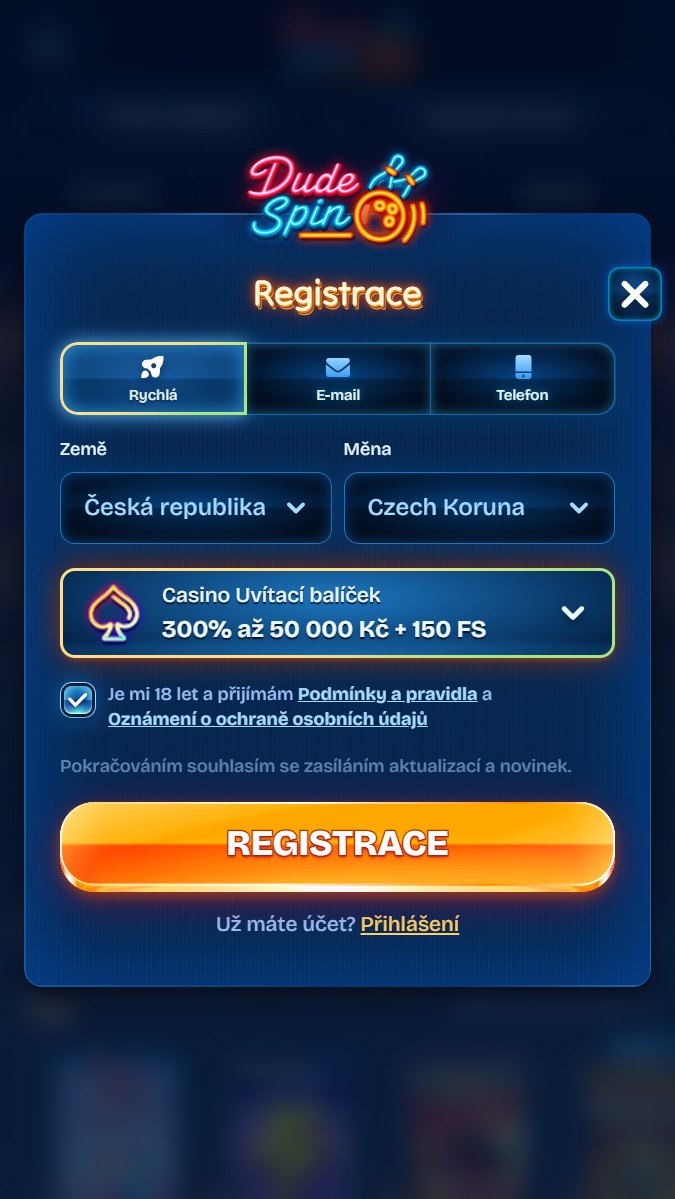Select the Rychlá registration tab
The height and width of the screenshot is (1199, 675).
coord(153,378)
